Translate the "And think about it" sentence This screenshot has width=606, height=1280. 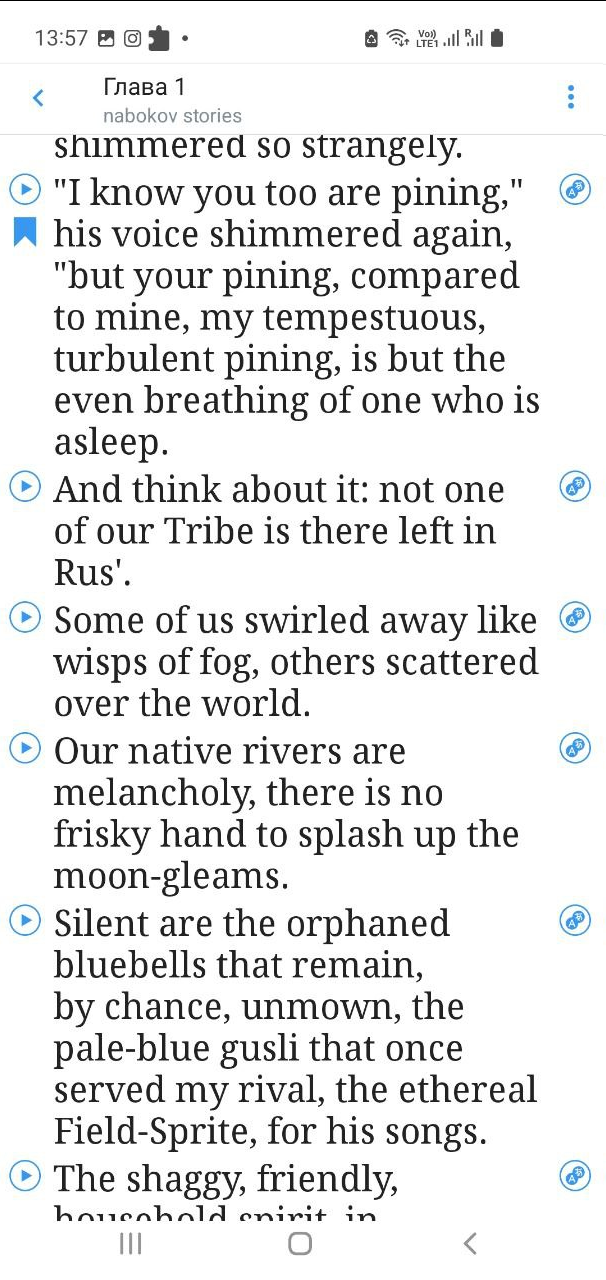tap(575, 487)
